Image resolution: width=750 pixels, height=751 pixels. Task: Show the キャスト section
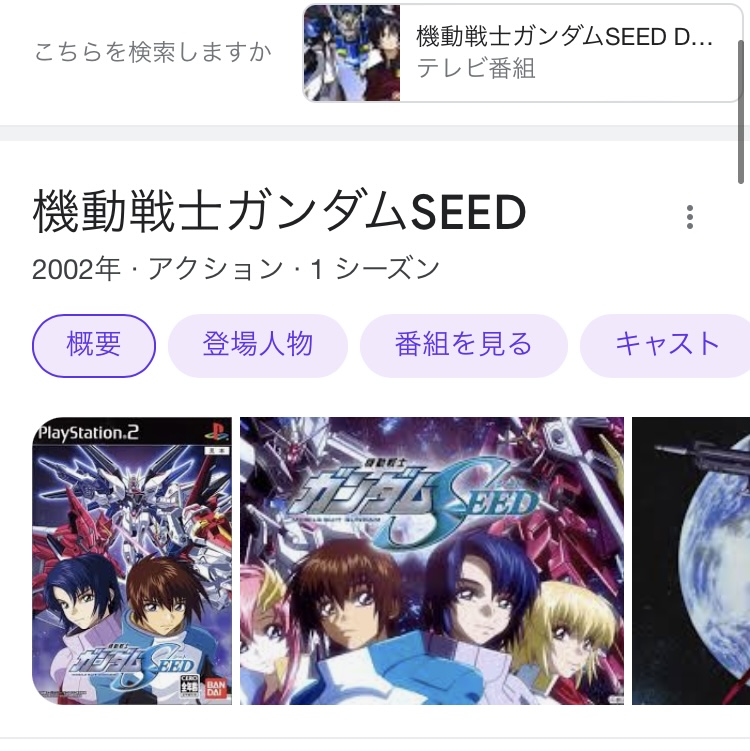click(x=667, y=345)
